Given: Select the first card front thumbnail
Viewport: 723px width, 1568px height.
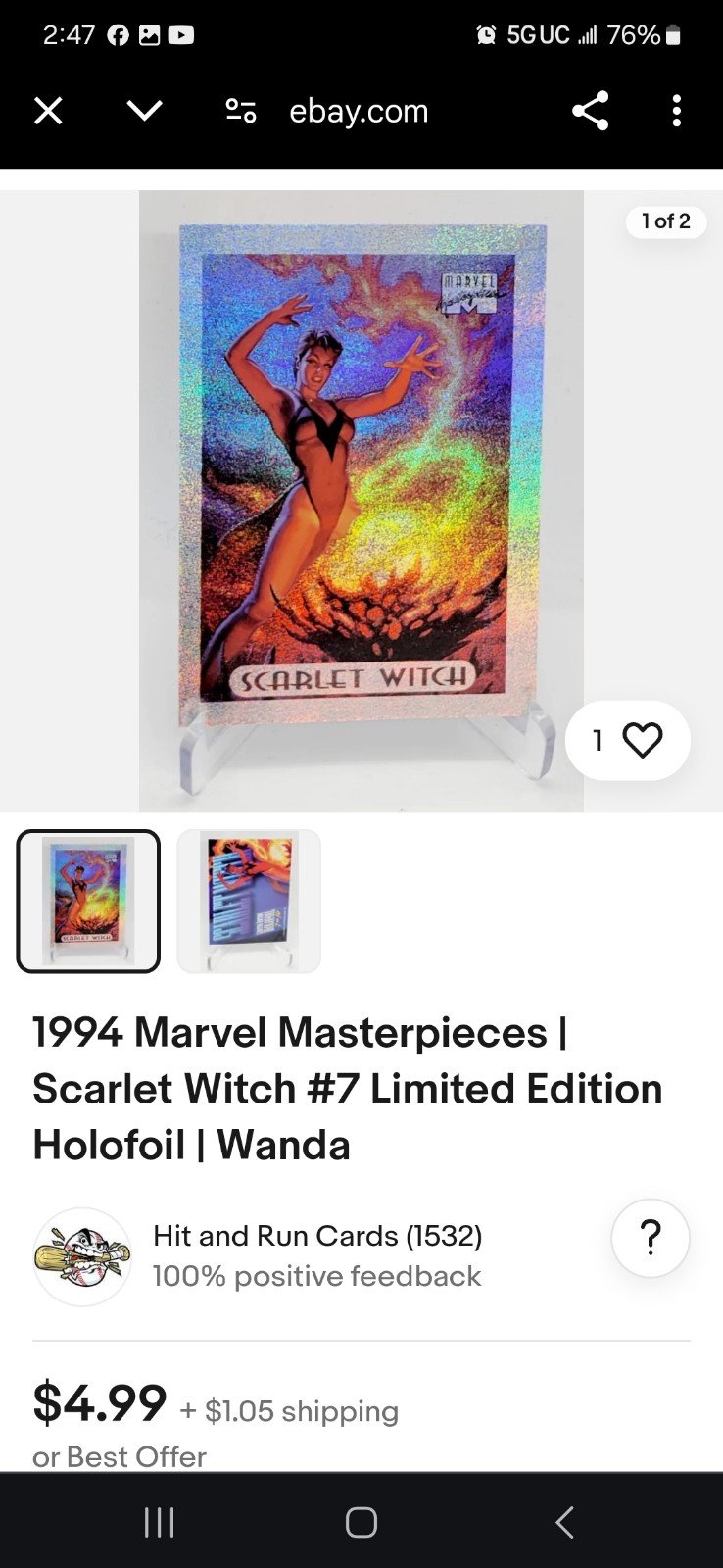Looking at the screenshot, I should pyautogui.click(x=88, y=902).
